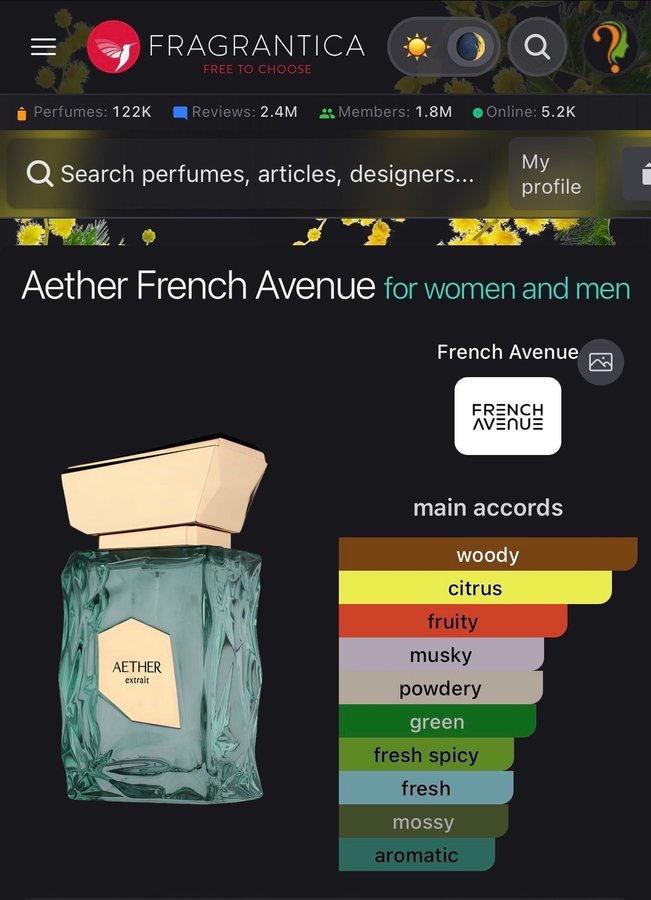Tap the magnifier search icon in the header

(x=537, y=47)
